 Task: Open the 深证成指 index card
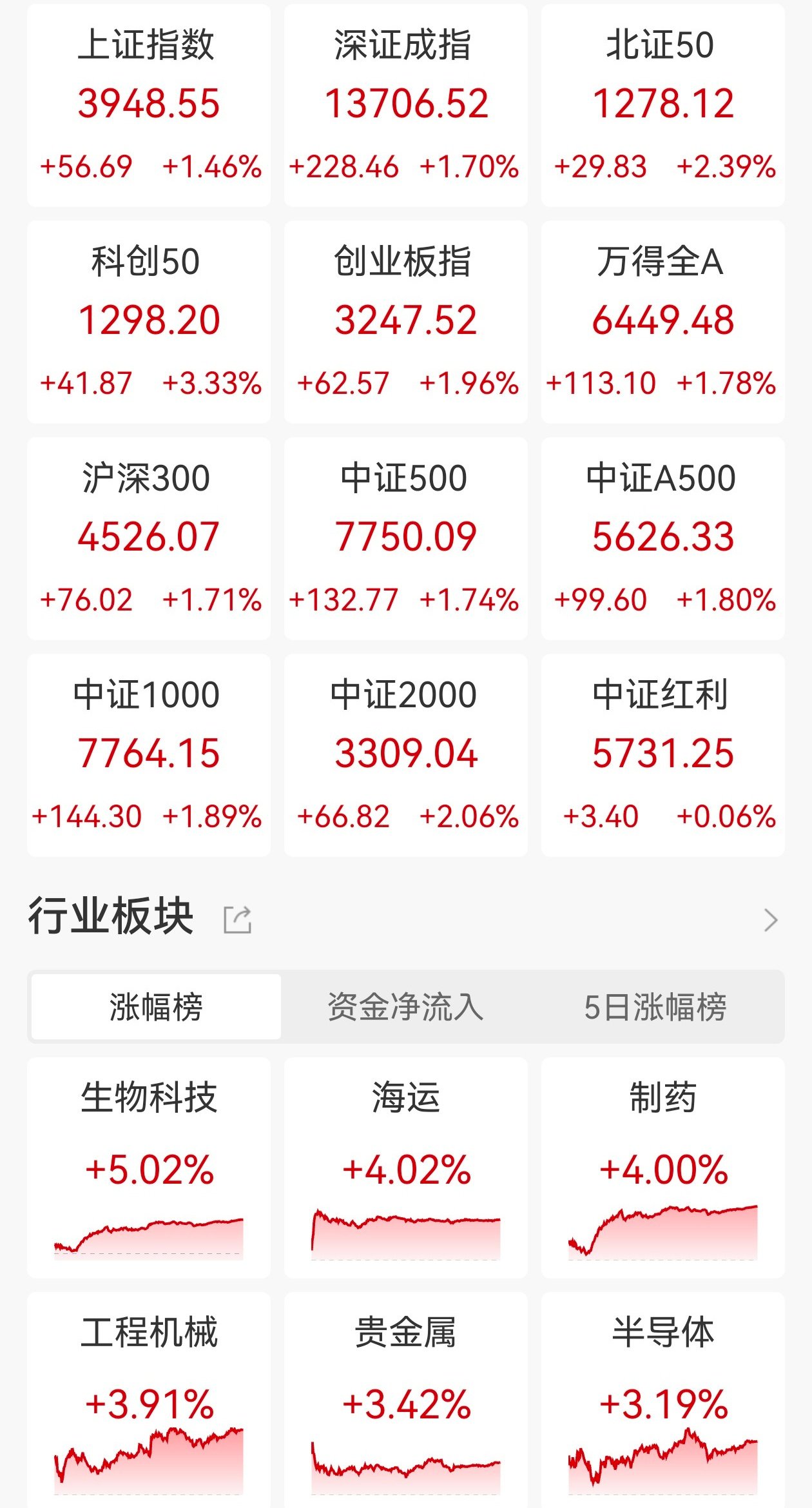click(405, 105)
